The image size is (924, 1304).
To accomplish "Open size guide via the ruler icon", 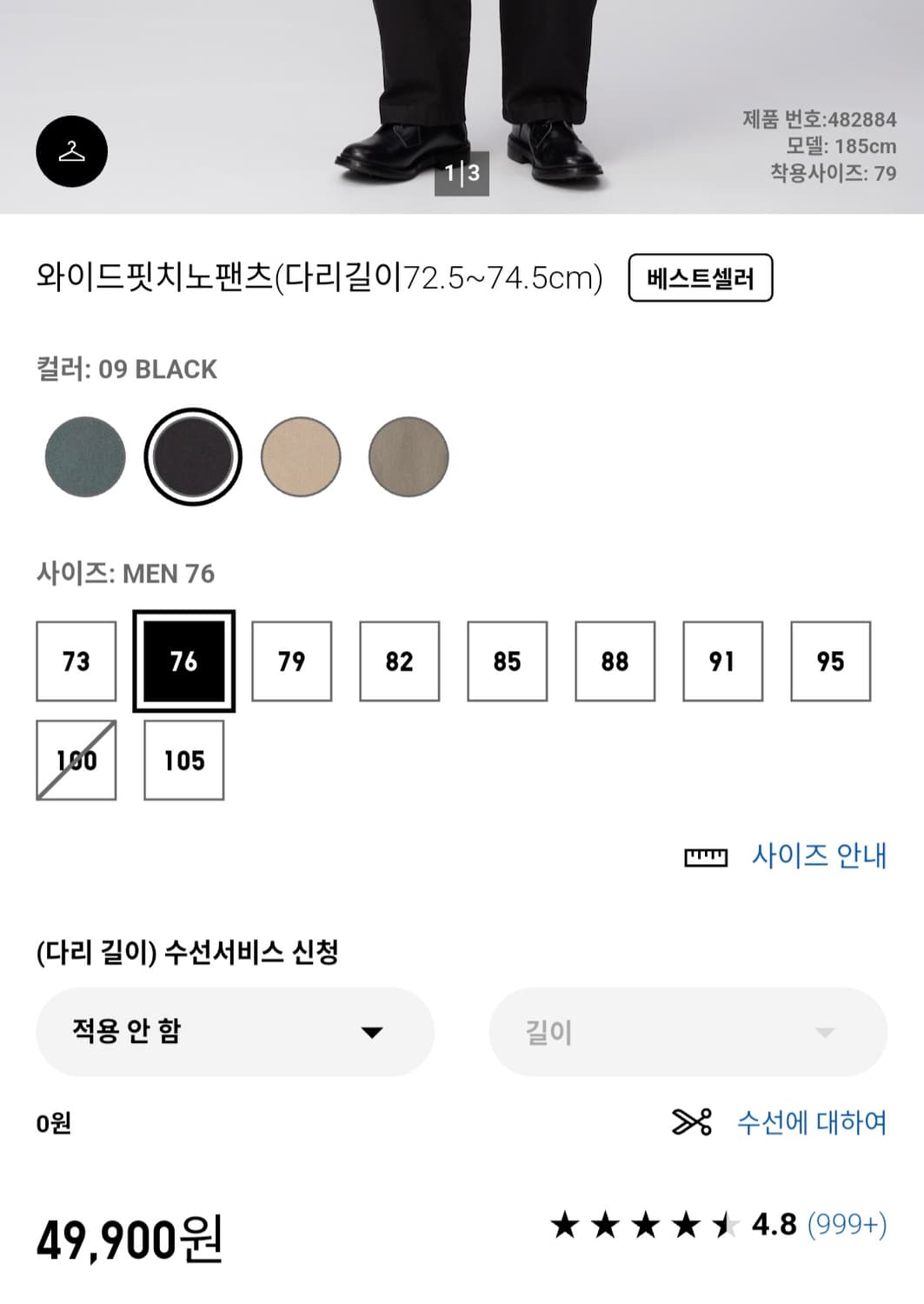I will (x=707, y=857).
